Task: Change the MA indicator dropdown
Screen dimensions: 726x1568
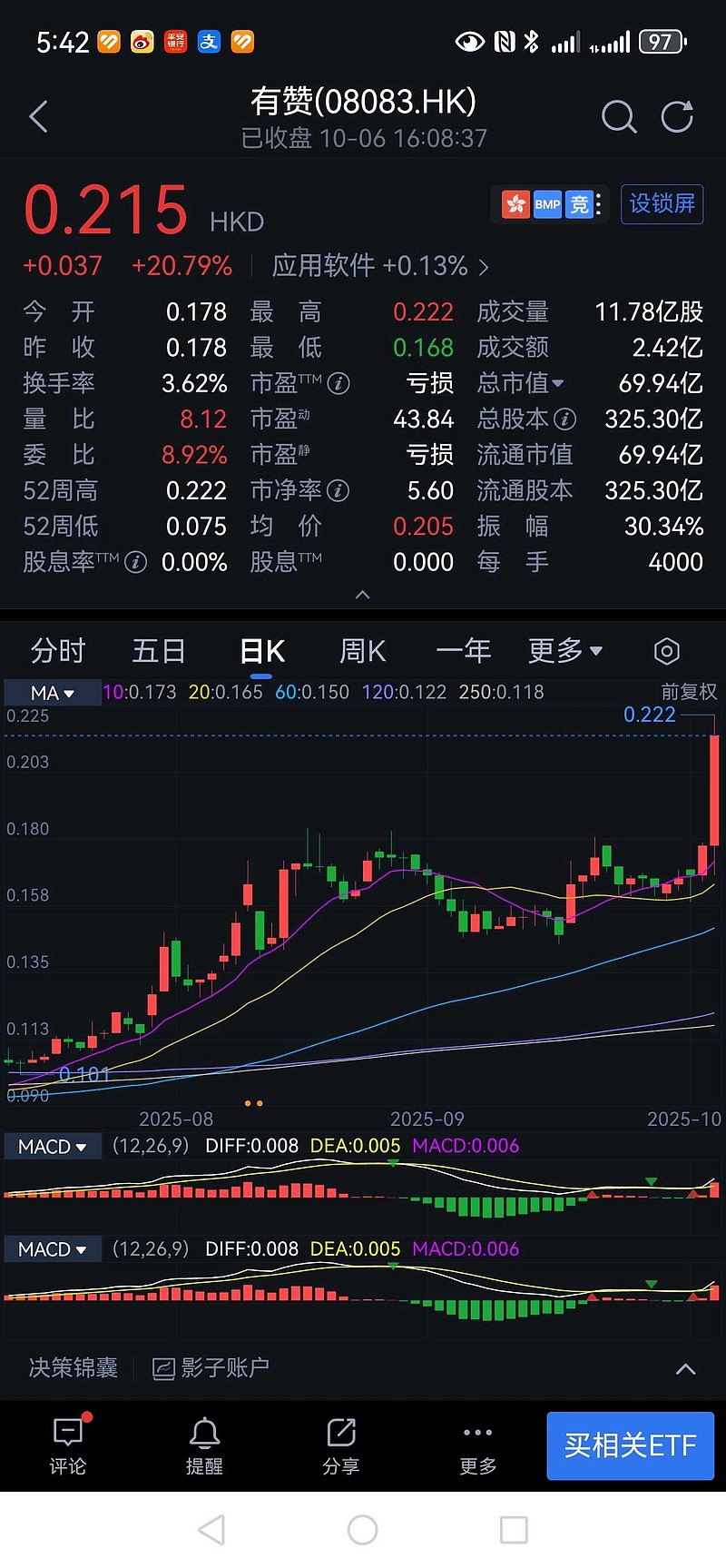Action: pyautogui.click(x=52, y=693)
